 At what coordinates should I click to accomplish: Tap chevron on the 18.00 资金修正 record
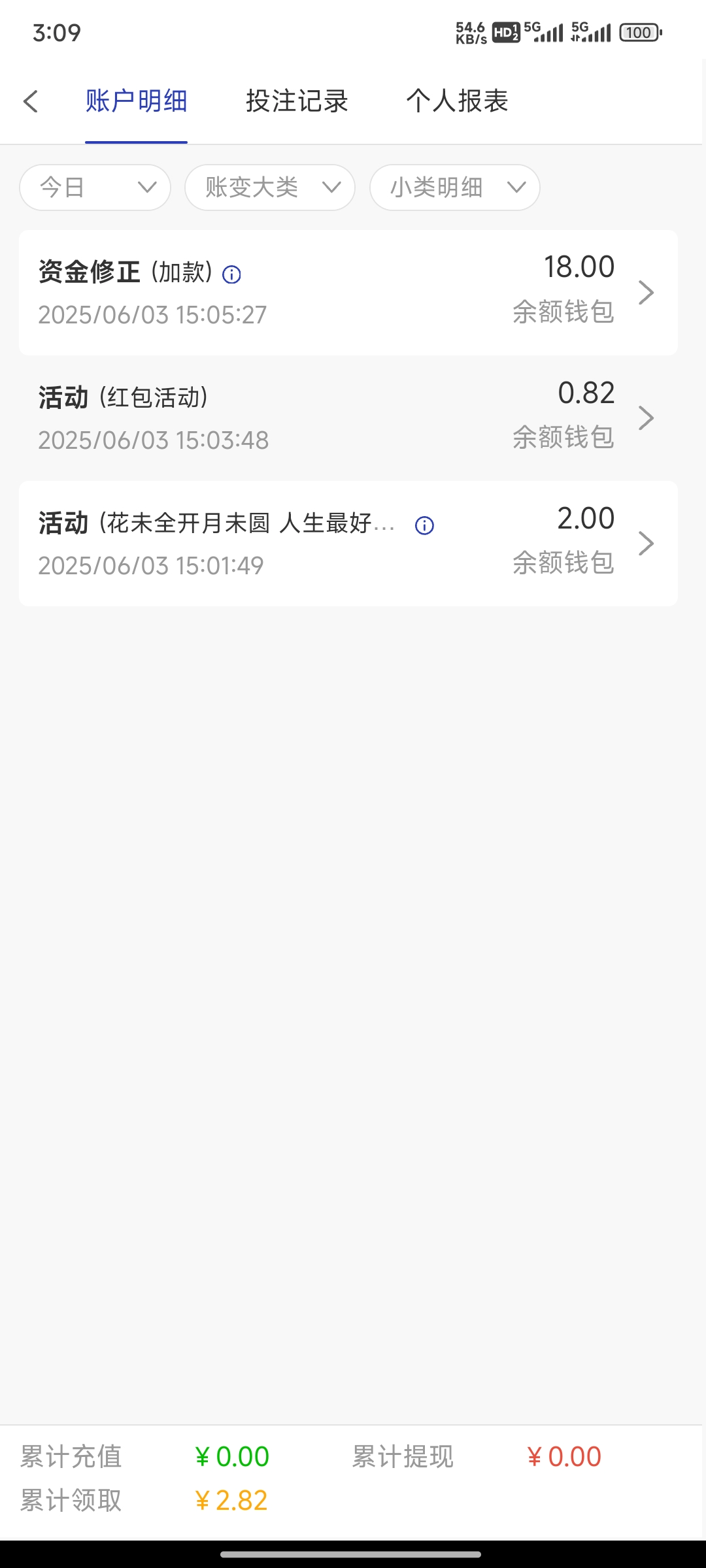tap(646, 292)
